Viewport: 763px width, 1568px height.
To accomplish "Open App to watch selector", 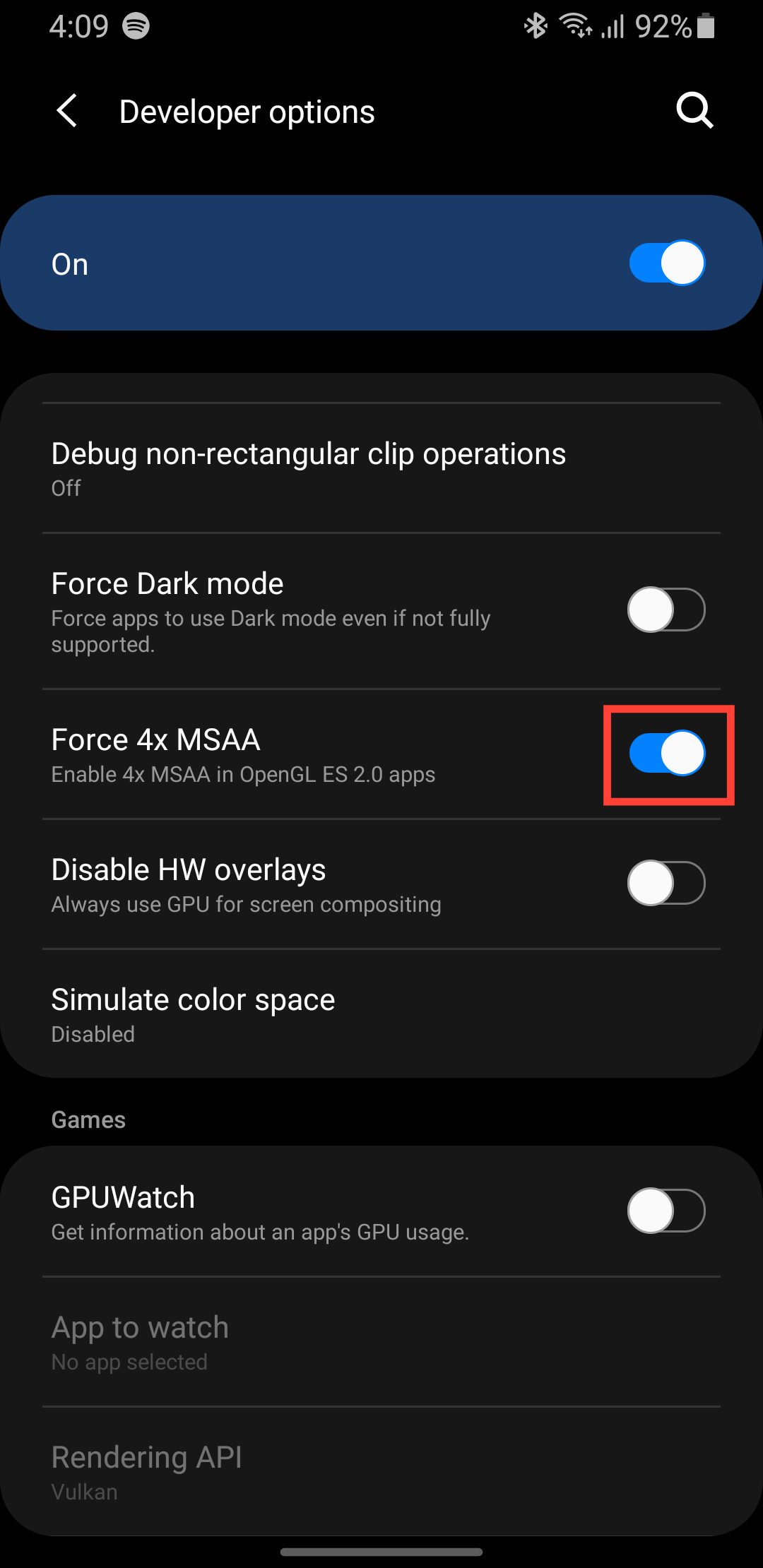I will [x=283, y=1341].
